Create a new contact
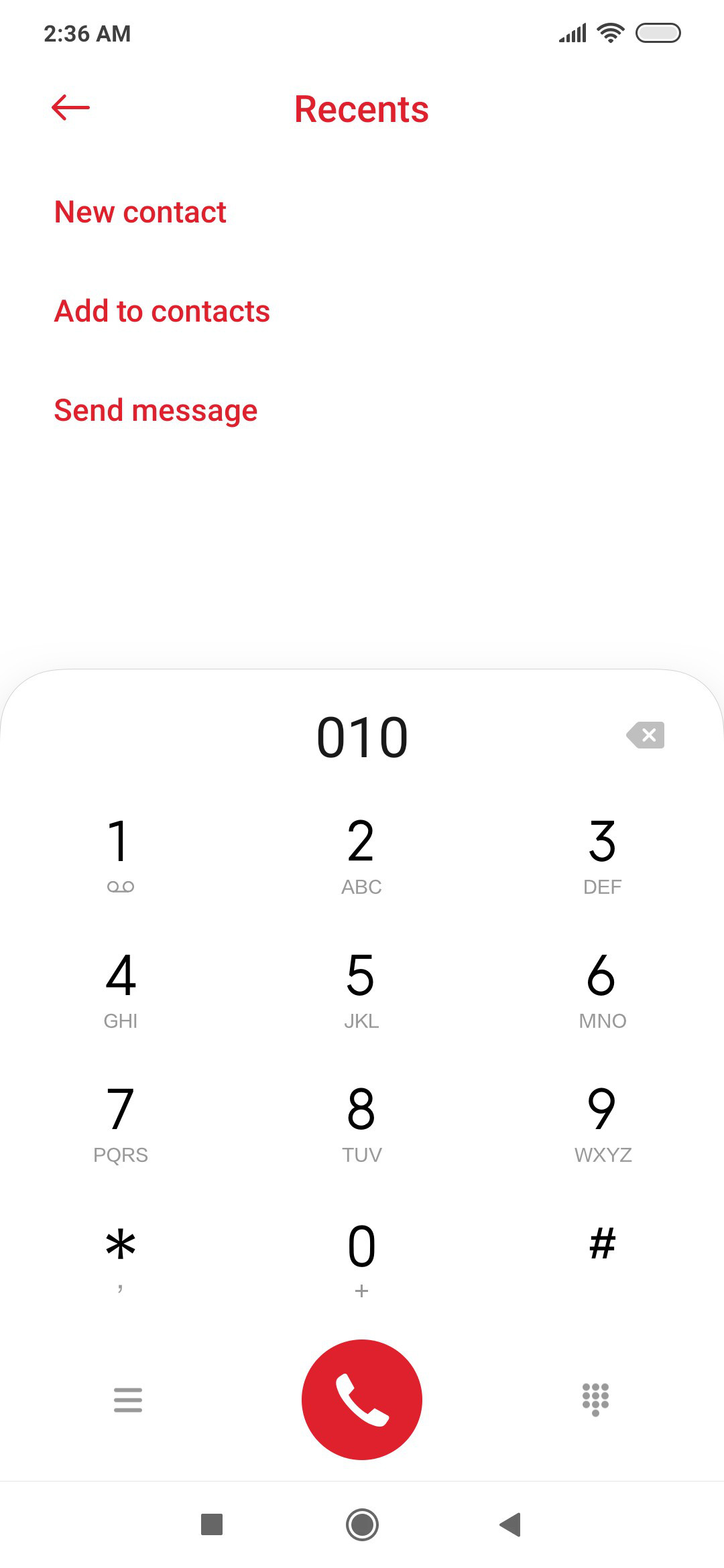The height and width of the screenshot is (1568, 724). pyautogui.click(x=140, y=212)
